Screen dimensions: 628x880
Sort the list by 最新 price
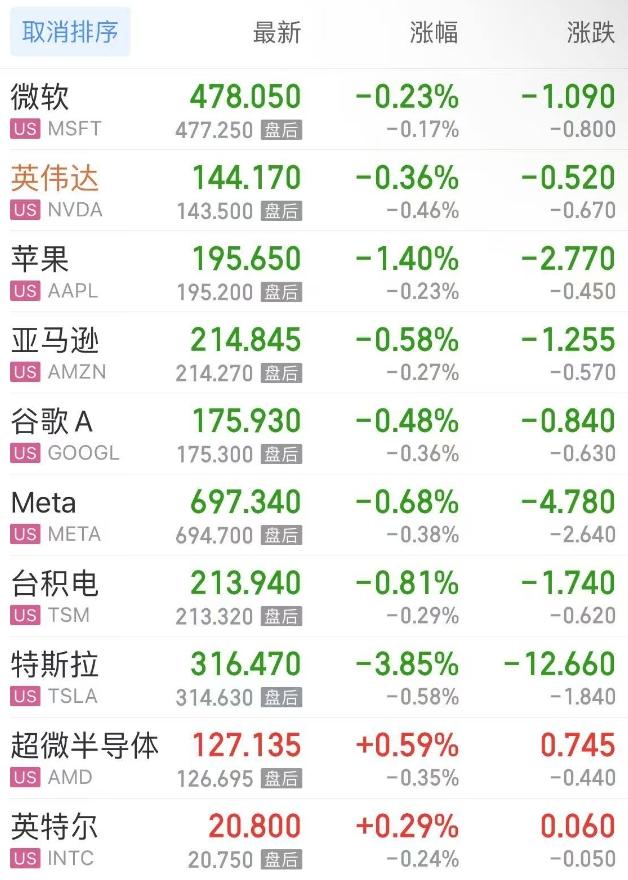[x=276, y=32]
